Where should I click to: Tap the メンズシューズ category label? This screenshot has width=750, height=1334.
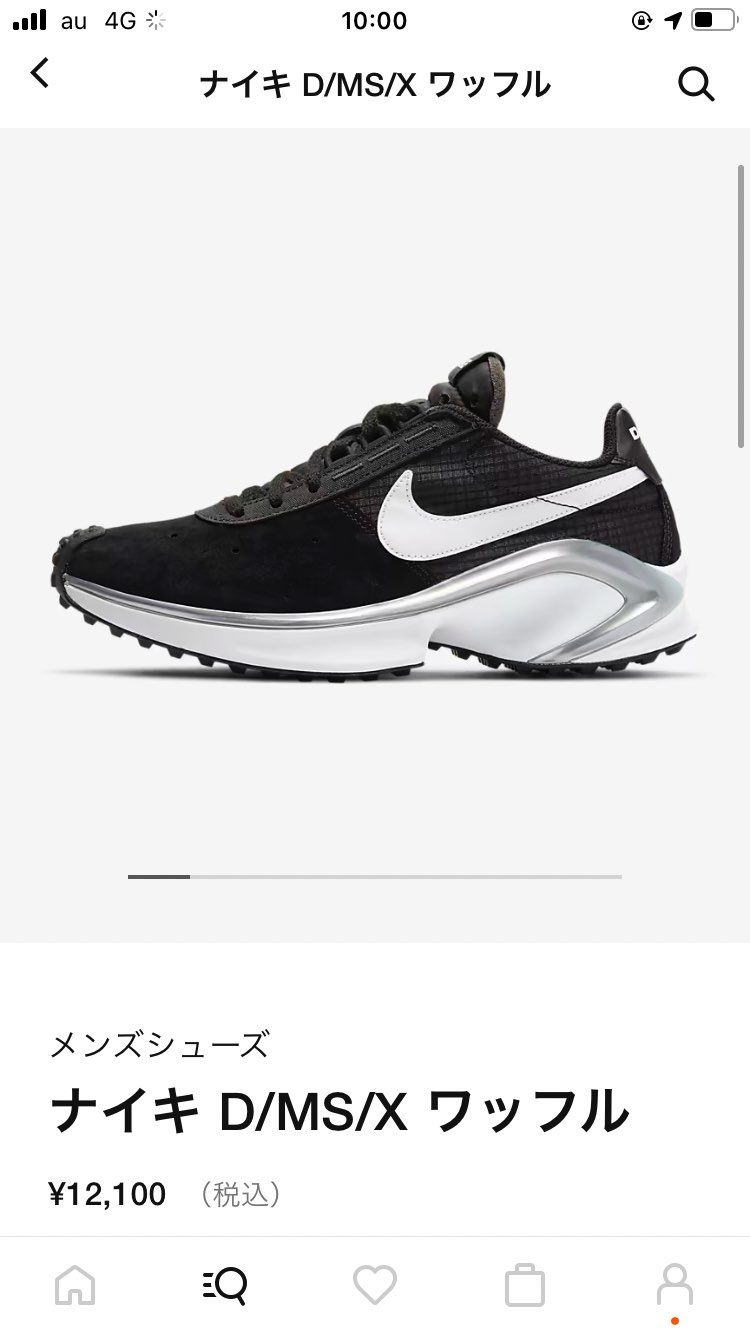160,1046
